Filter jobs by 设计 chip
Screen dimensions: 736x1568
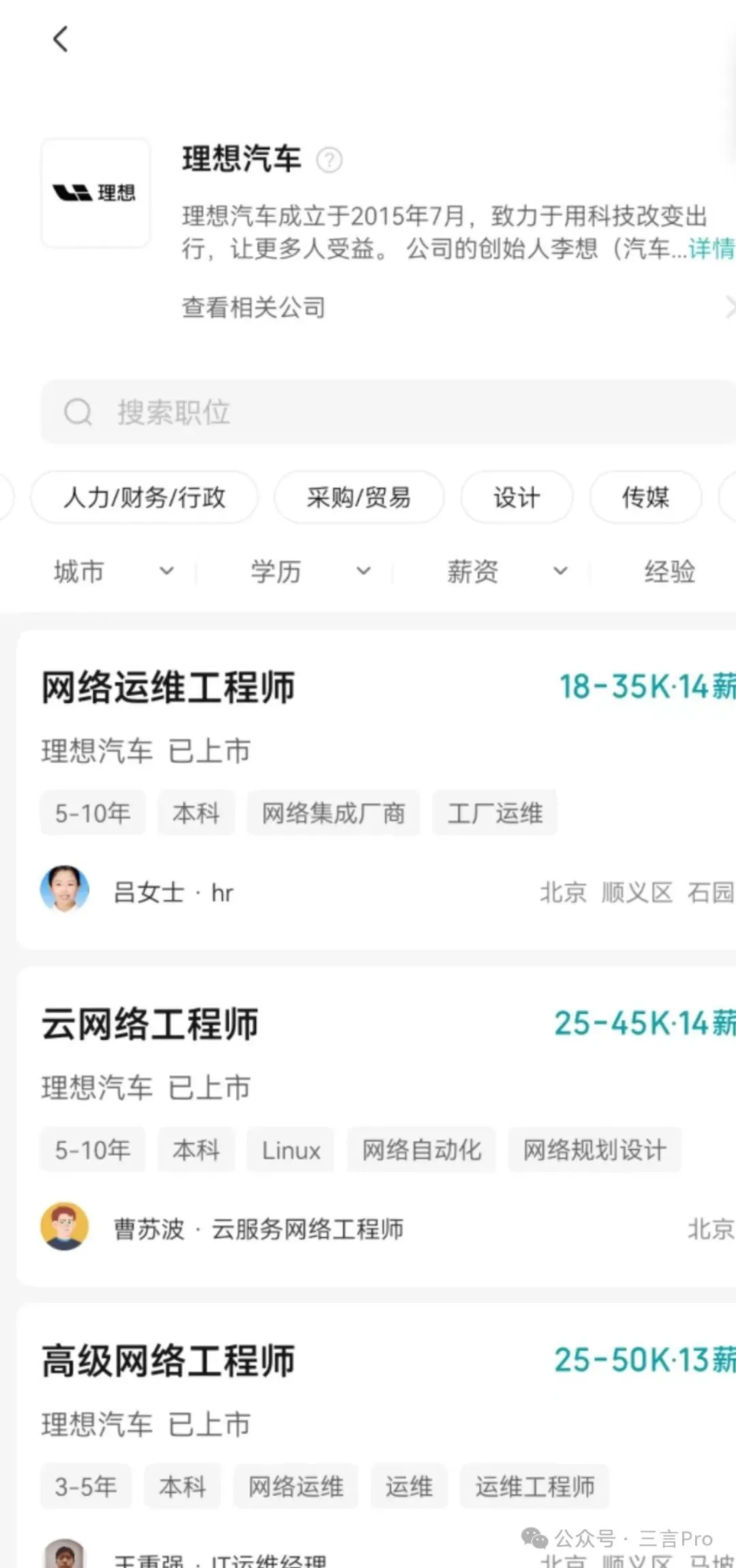[x=517, y=497]
